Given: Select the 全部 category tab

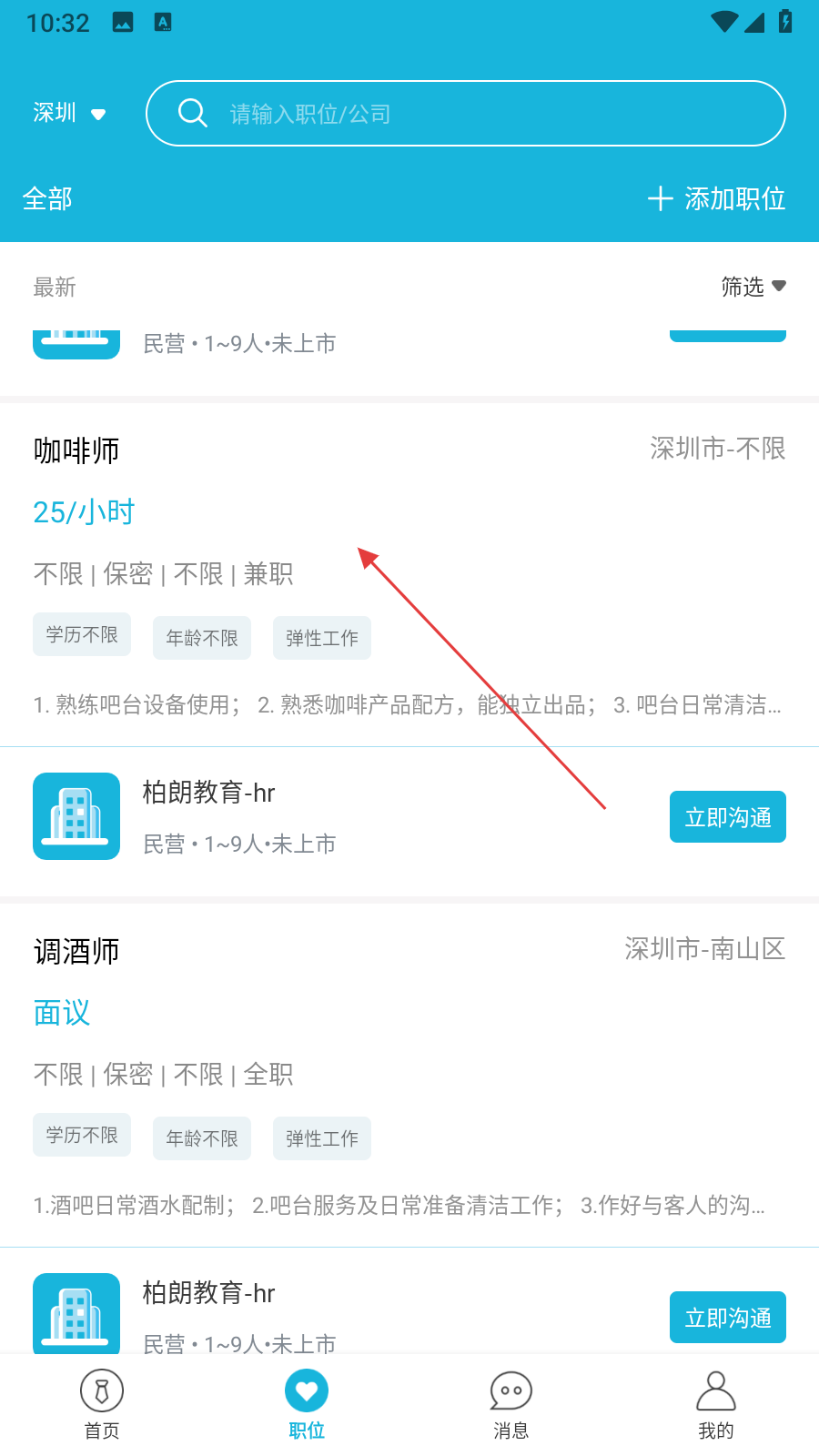Looking at the screenshot, I should pyautogui.click(x=47, y=198).
